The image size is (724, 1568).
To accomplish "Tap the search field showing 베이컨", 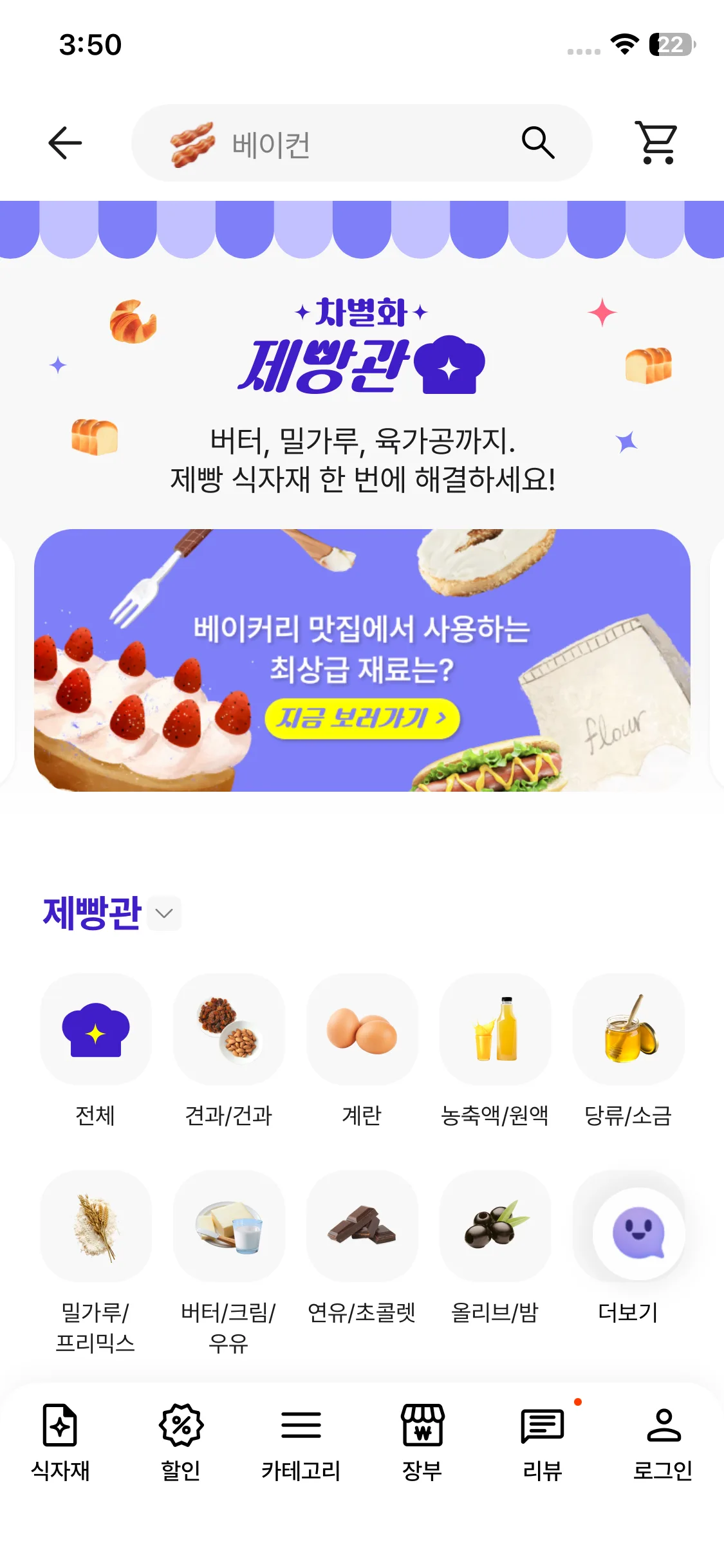I will point(335,144).
